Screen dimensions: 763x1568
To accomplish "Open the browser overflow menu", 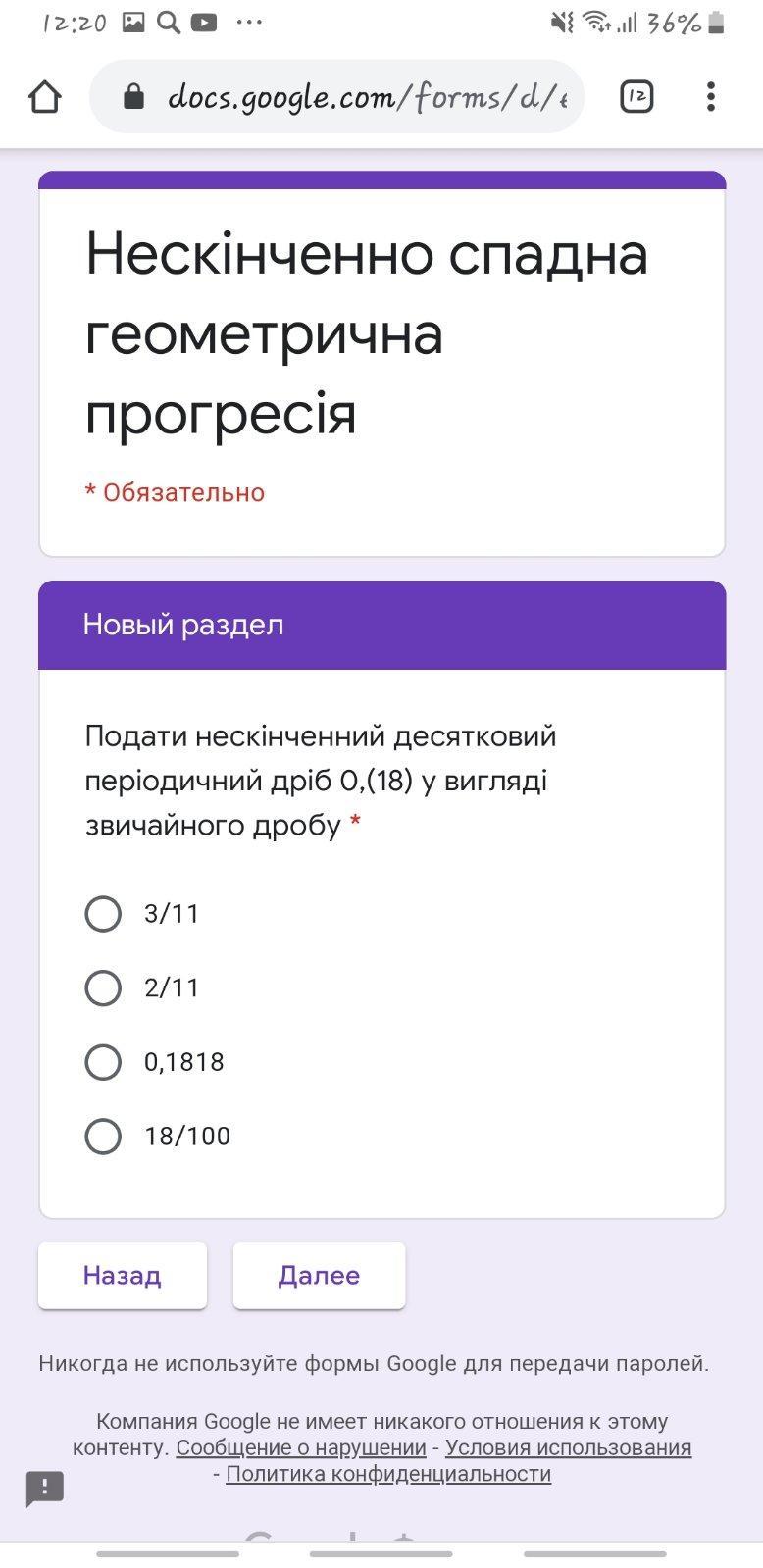I will pyautogui.click(x=711, y=96).
